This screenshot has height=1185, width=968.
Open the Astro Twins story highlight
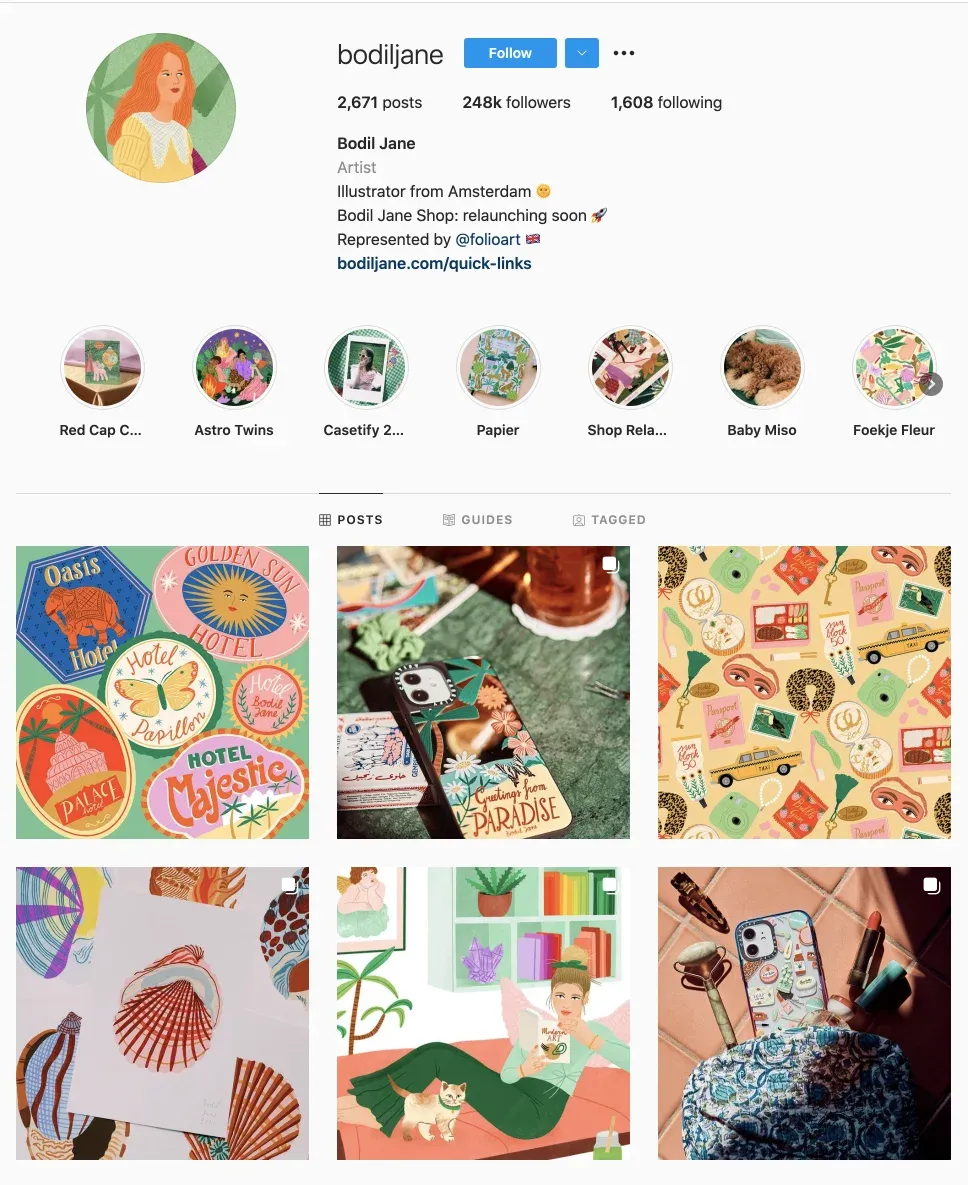(x=234, y=368)
